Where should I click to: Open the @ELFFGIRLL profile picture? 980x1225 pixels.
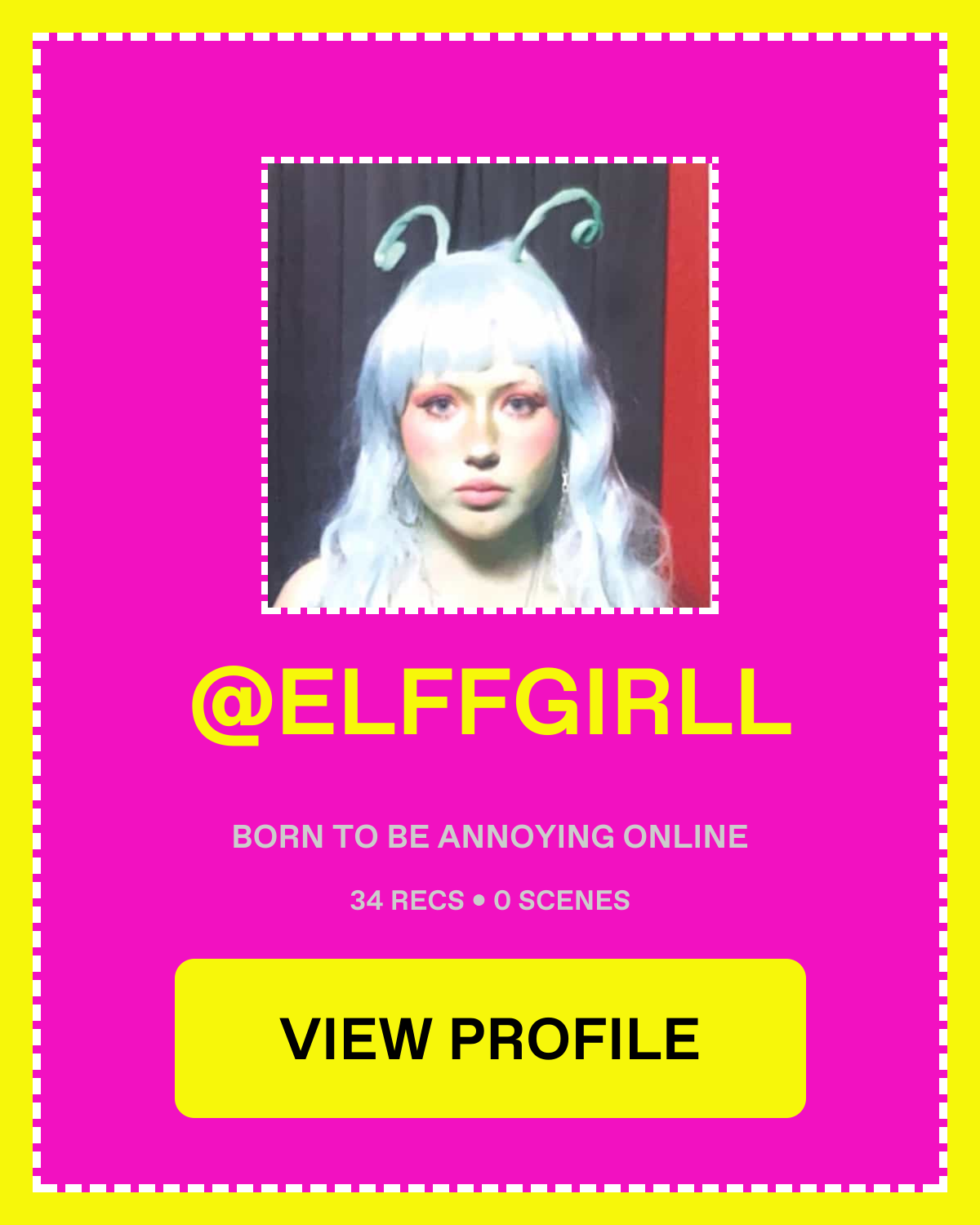(490, 385)
